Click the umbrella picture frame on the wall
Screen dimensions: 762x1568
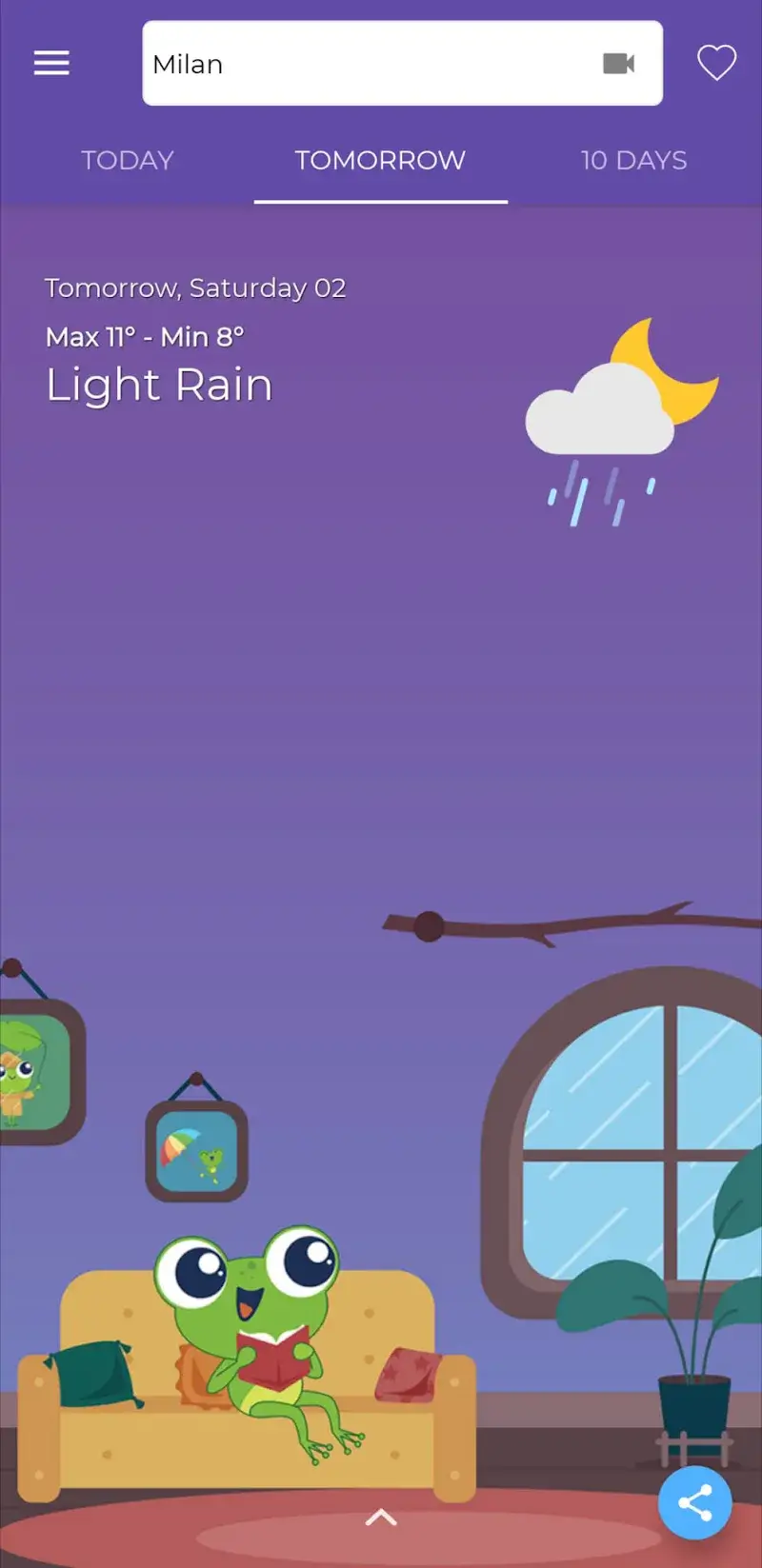tap(195, 1152)
